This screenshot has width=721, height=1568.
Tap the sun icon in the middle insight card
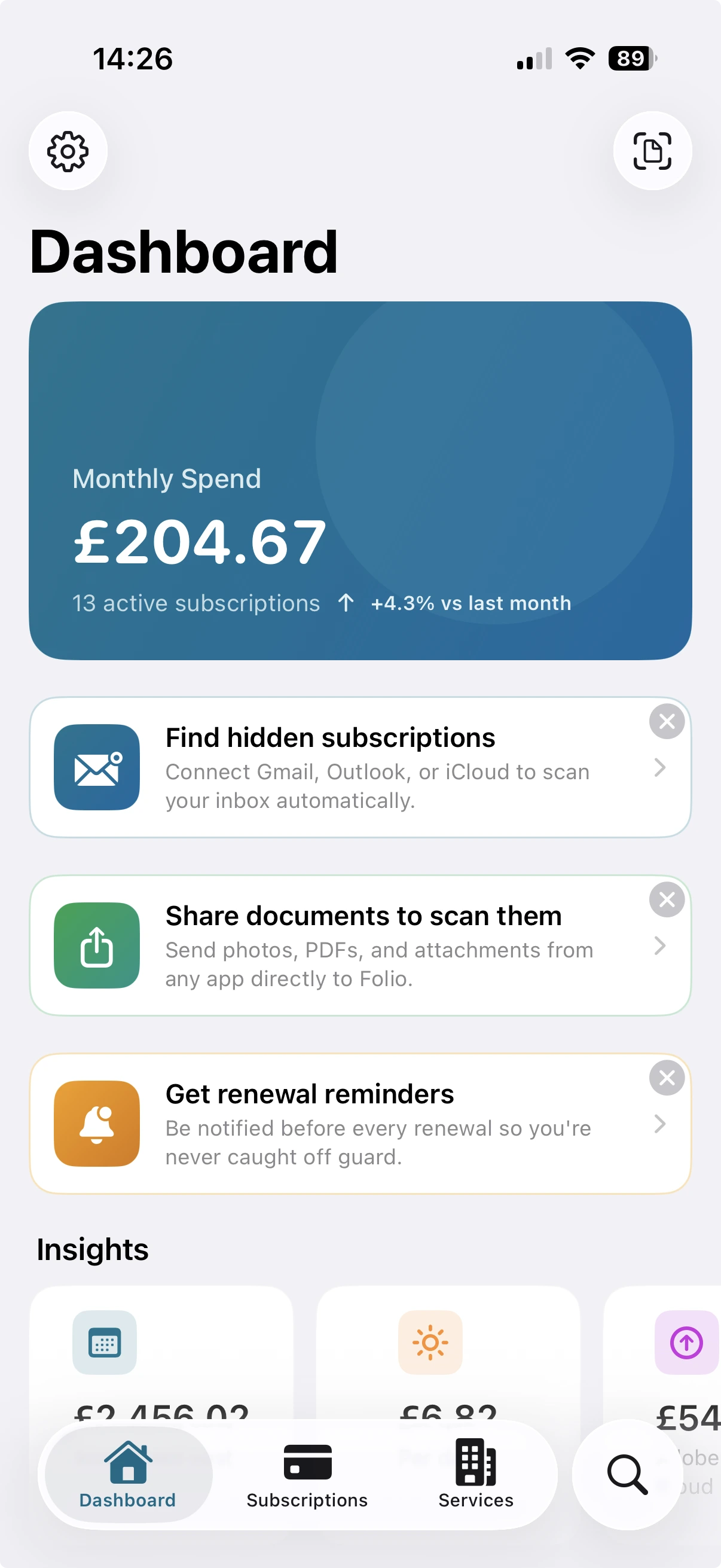[430, 1343]
